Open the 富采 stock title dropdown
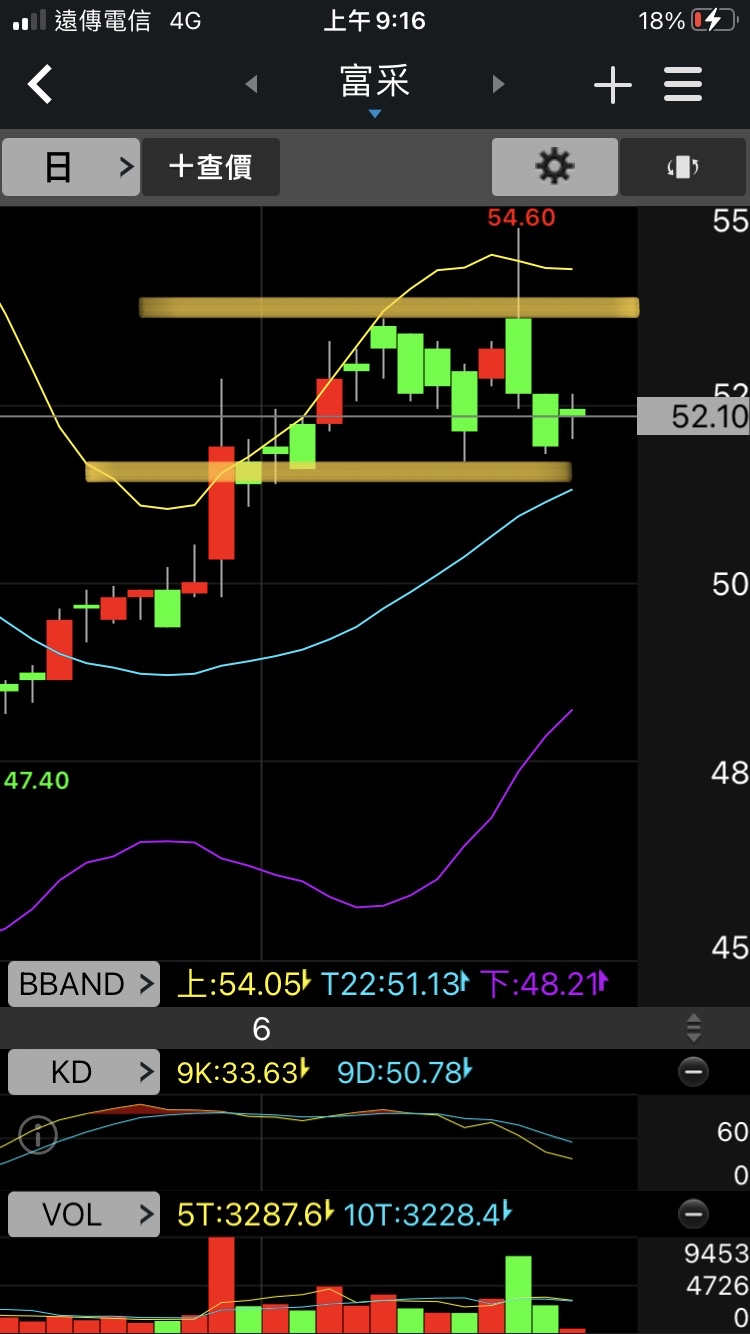Screen dimensions: 750x1334 pyautogui.click(x=375, y=88)
